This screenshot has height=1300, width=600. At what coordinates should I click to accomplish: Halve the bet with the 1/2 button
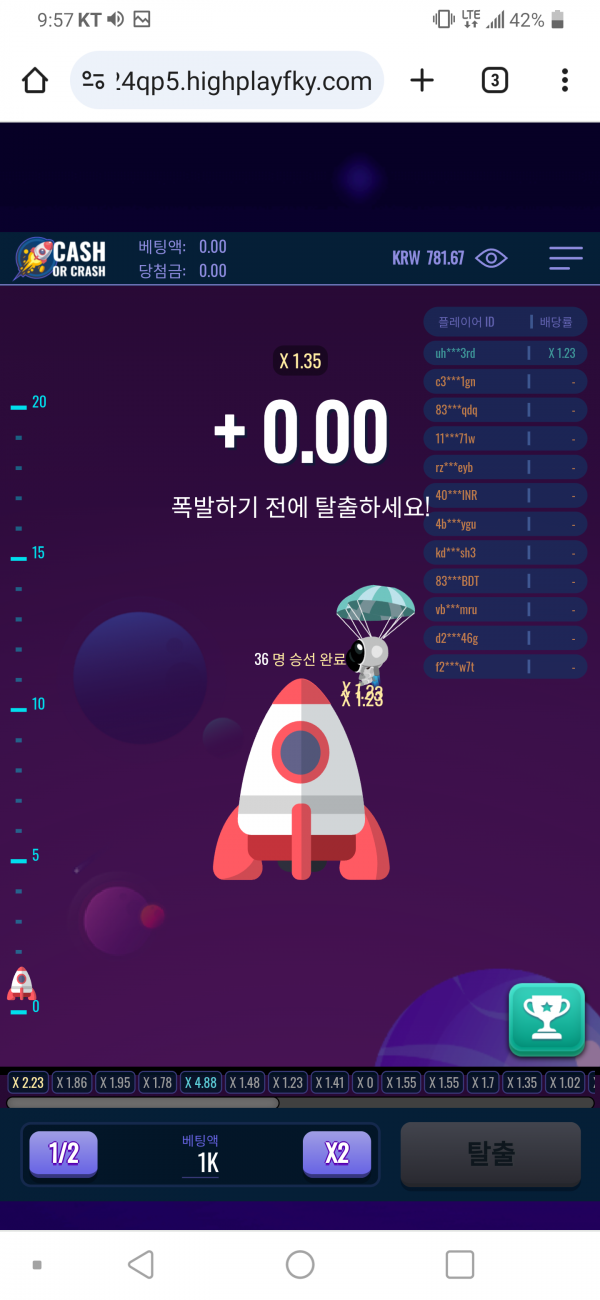click(x=64, y=1154)
